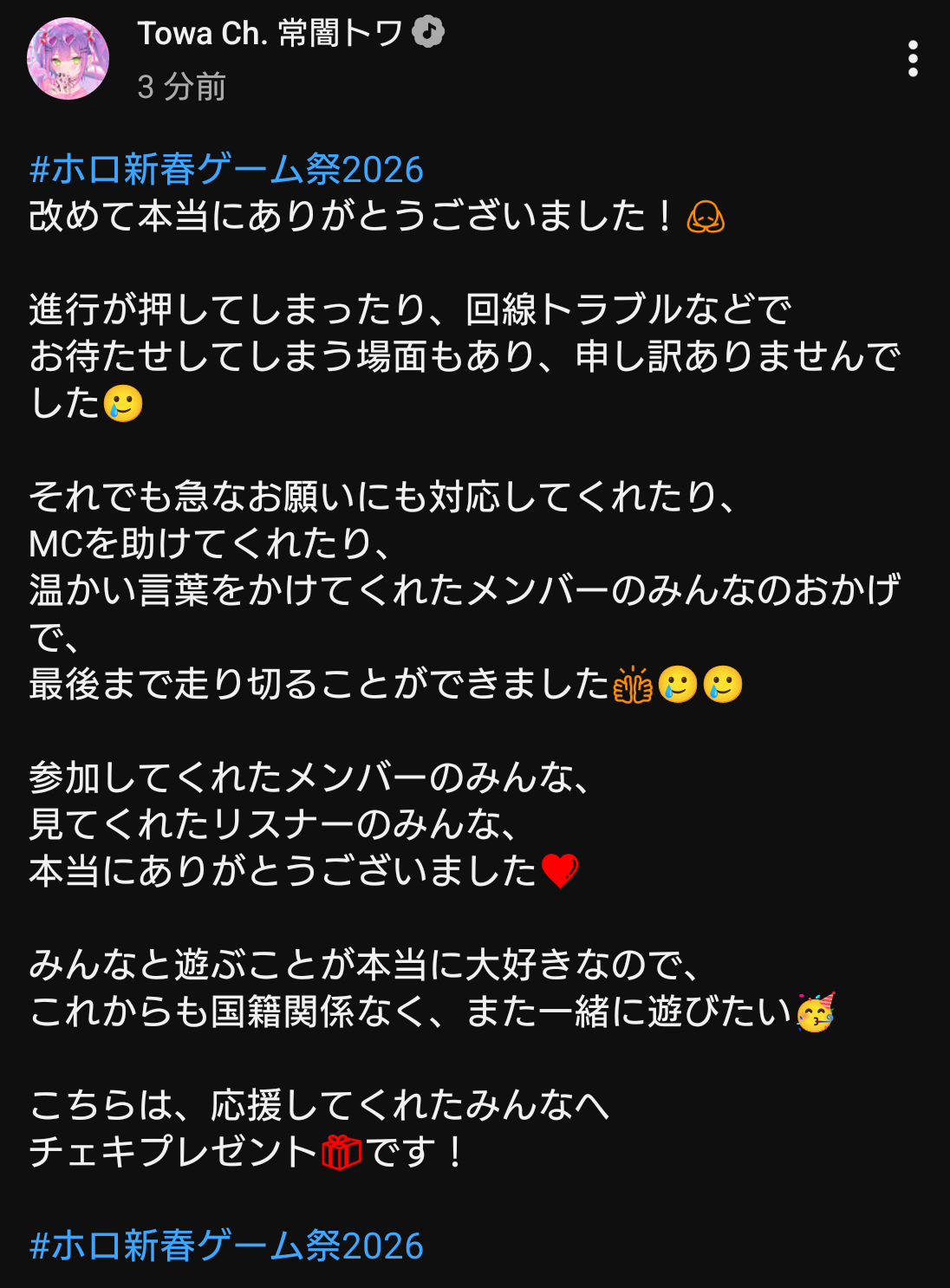Screen dimensions: 950x1288
Task: Open the #ホロ新春ゲーム祭2026 hashtag below the post text
Action: click(x=226, y=1246)
